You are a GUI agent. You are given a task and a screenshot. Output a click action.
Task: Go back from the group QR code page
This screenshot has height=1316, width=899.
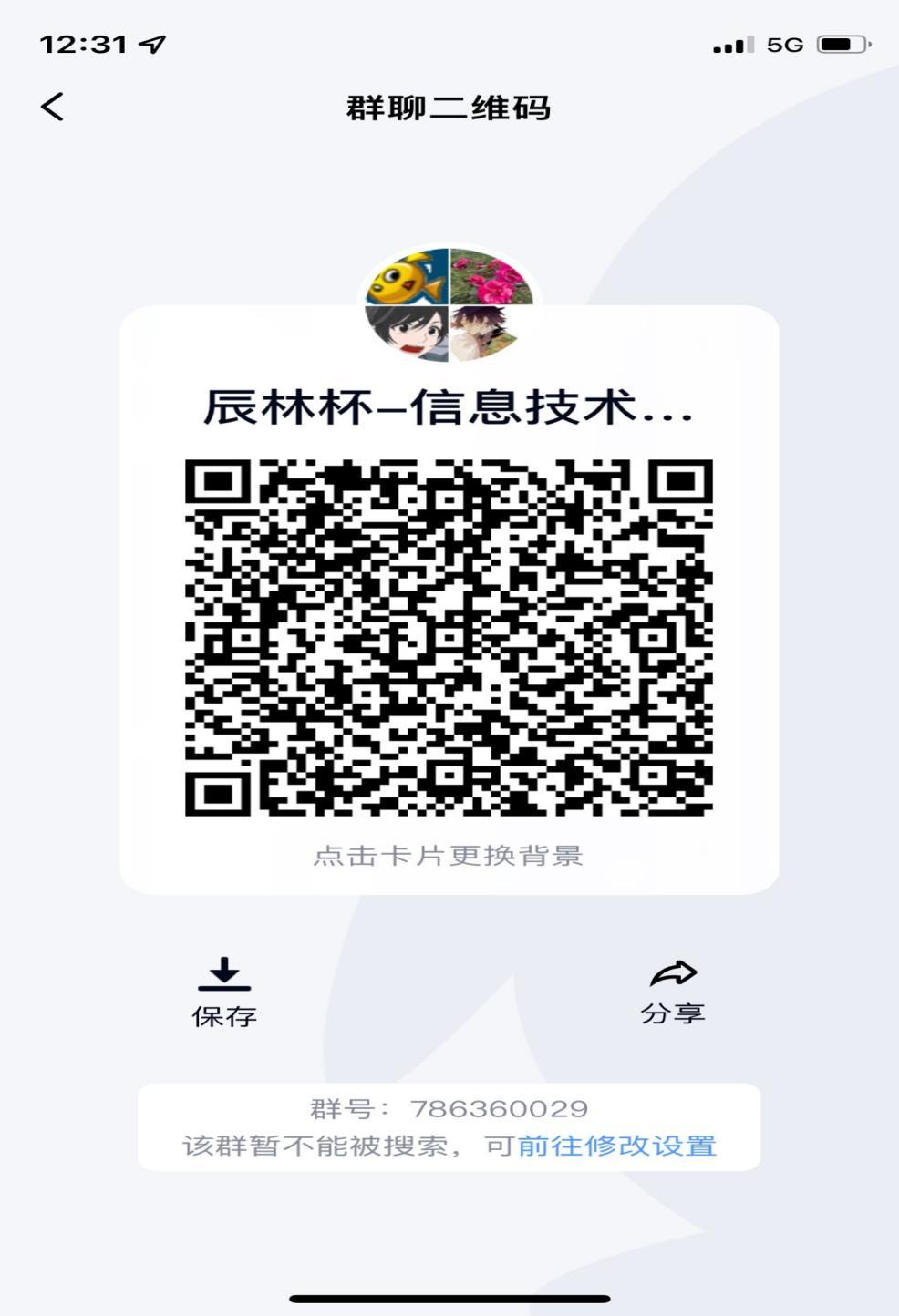[53, 107]
